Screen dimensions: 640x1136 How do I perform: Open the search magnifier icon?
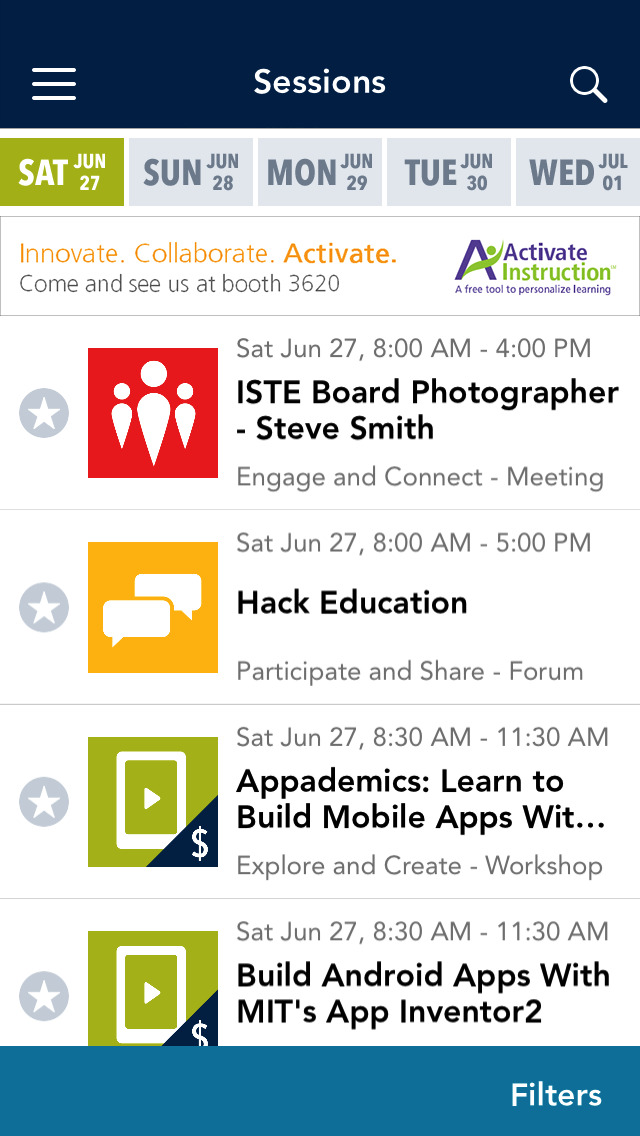[x=588, y=84]
